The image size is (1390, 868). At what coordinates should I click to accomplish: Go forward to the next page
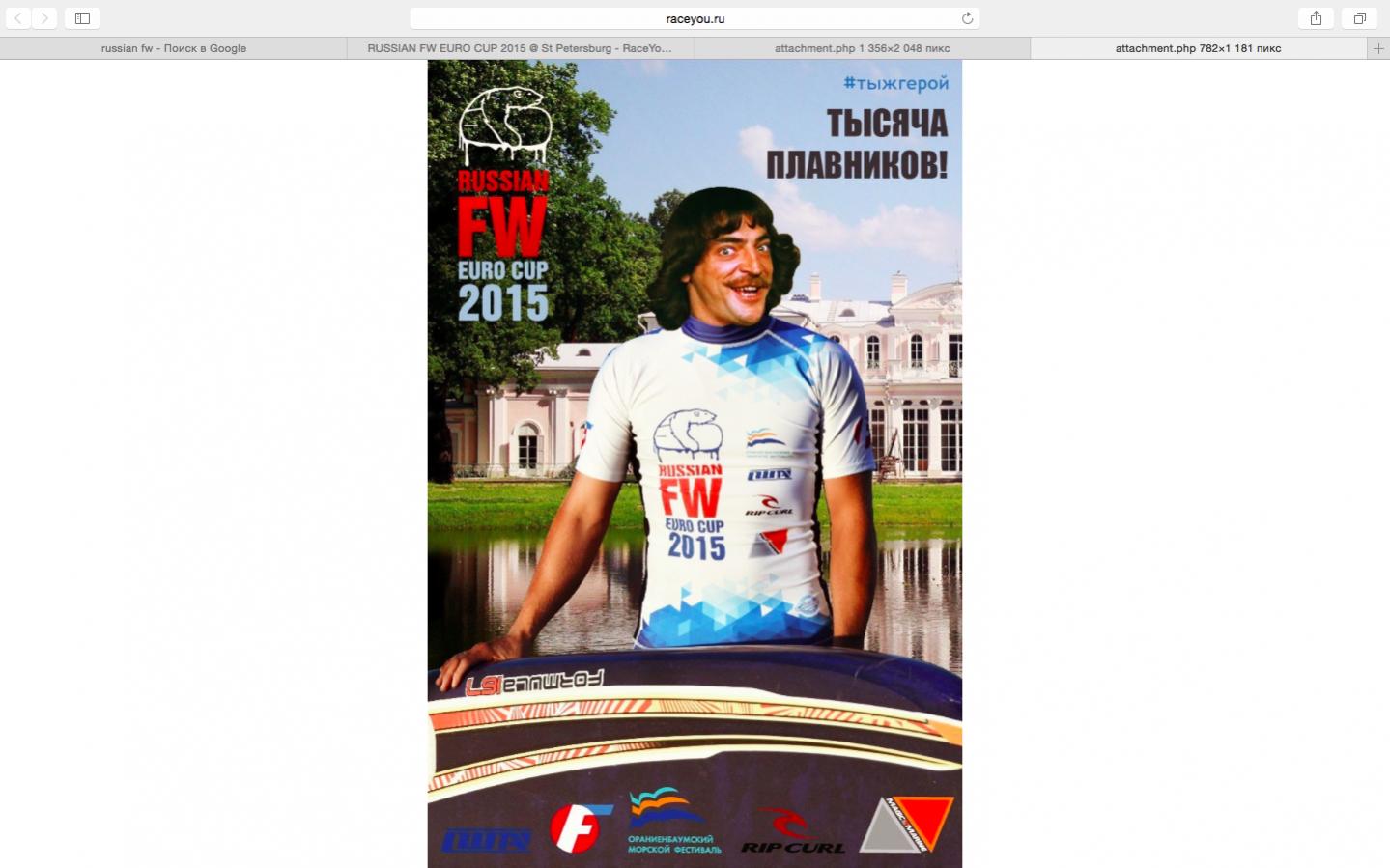click(x=44, y=18)
